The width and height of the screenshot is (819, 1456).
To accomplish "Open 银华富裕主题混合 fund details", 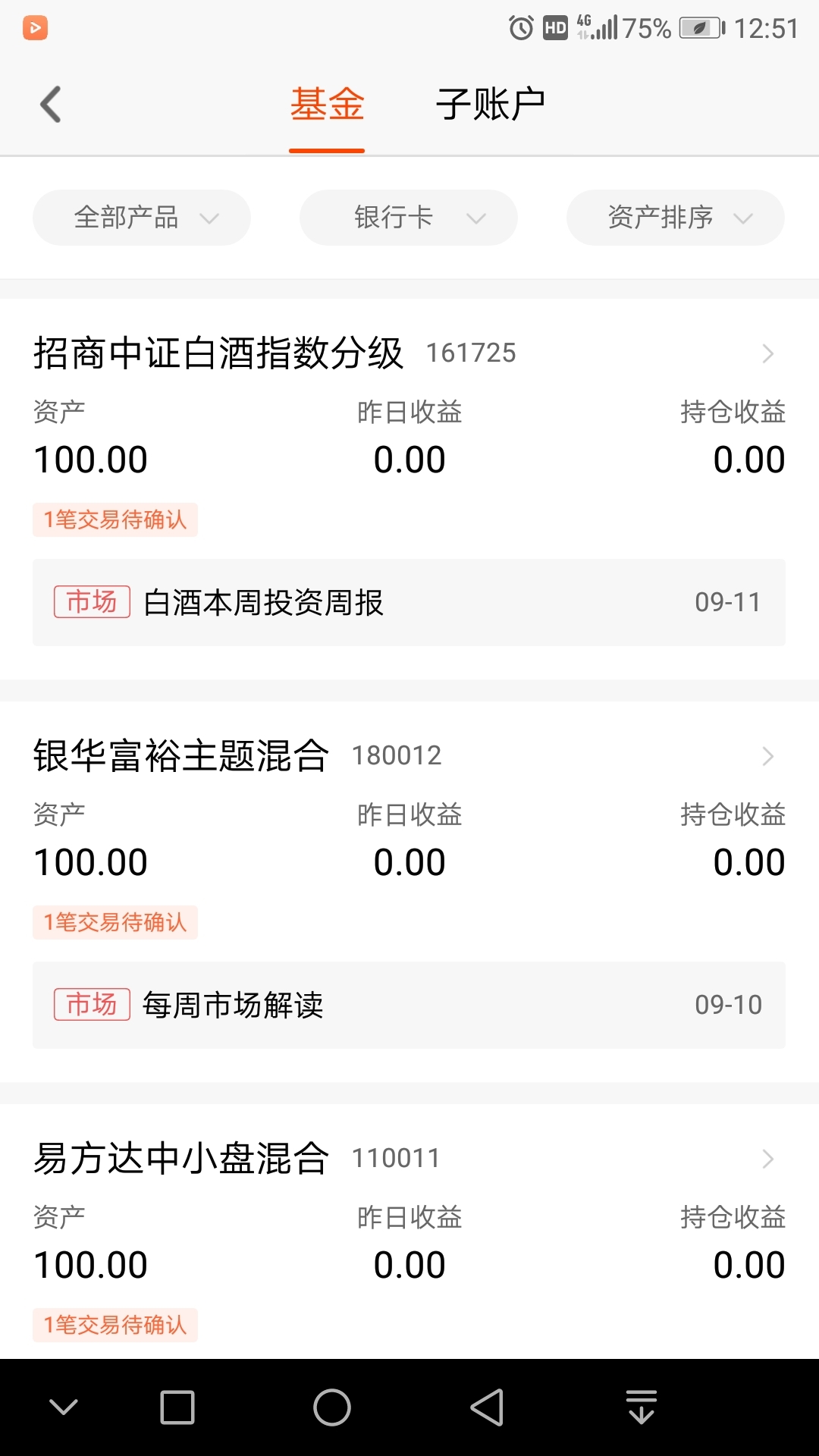I will 409,756.
